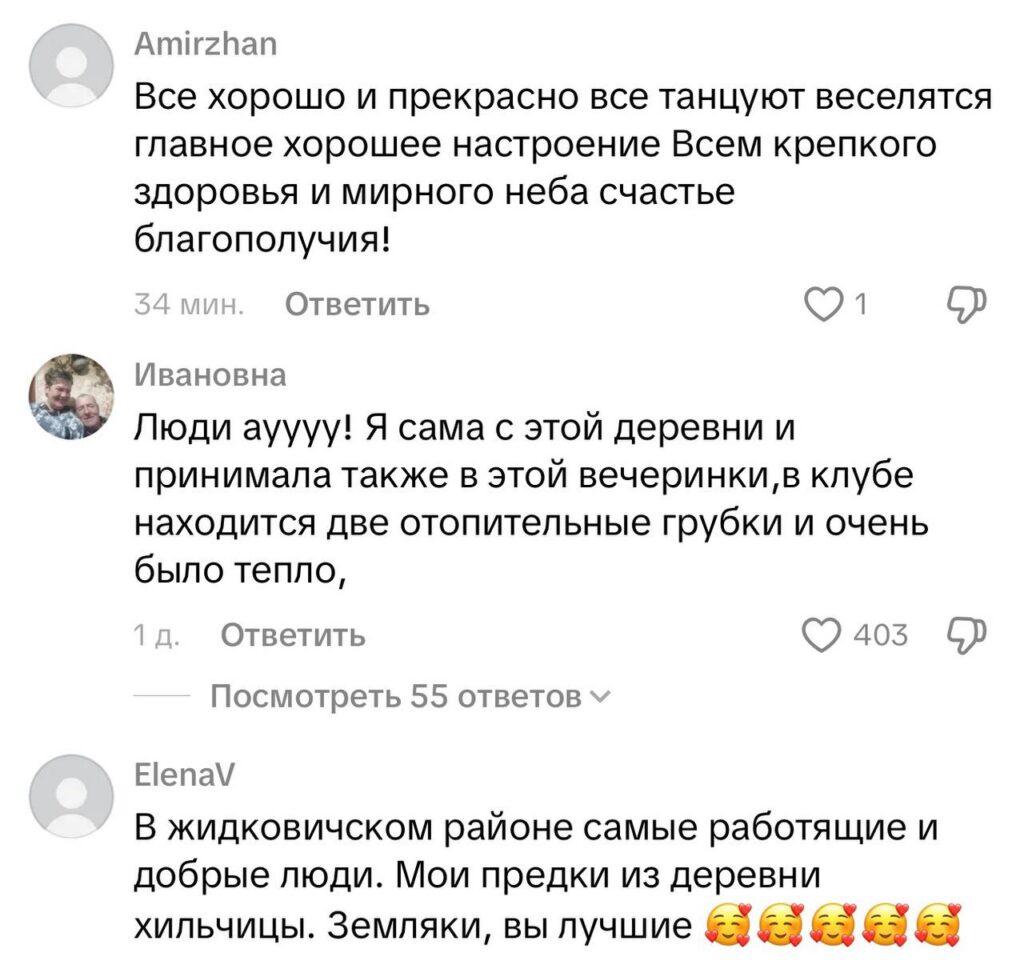This screenshot has height=969, width=1024.
Task: Open Ивановна's profile picture
Action: (x=71, y=395)
